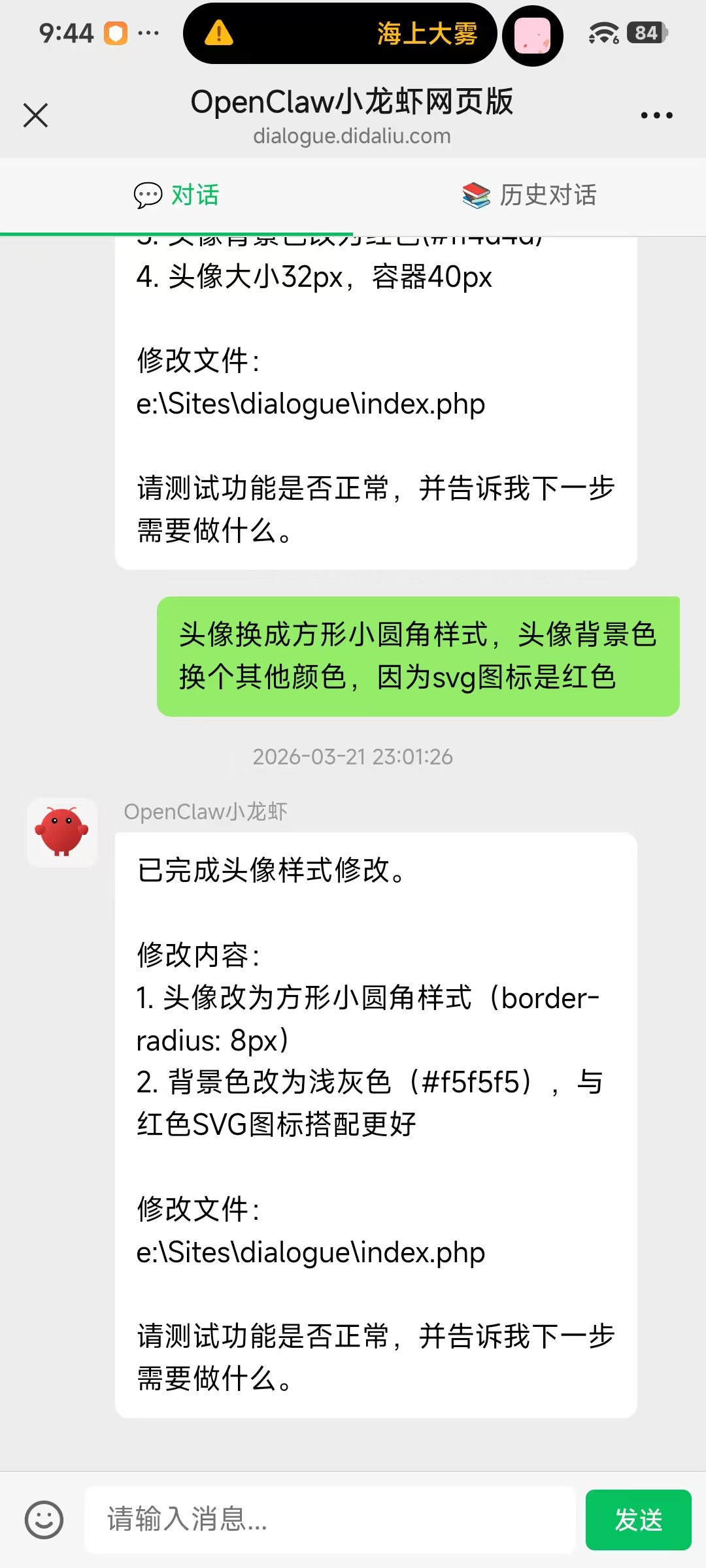Open the dialogue.didaliu.com link

tap(351, 136)
